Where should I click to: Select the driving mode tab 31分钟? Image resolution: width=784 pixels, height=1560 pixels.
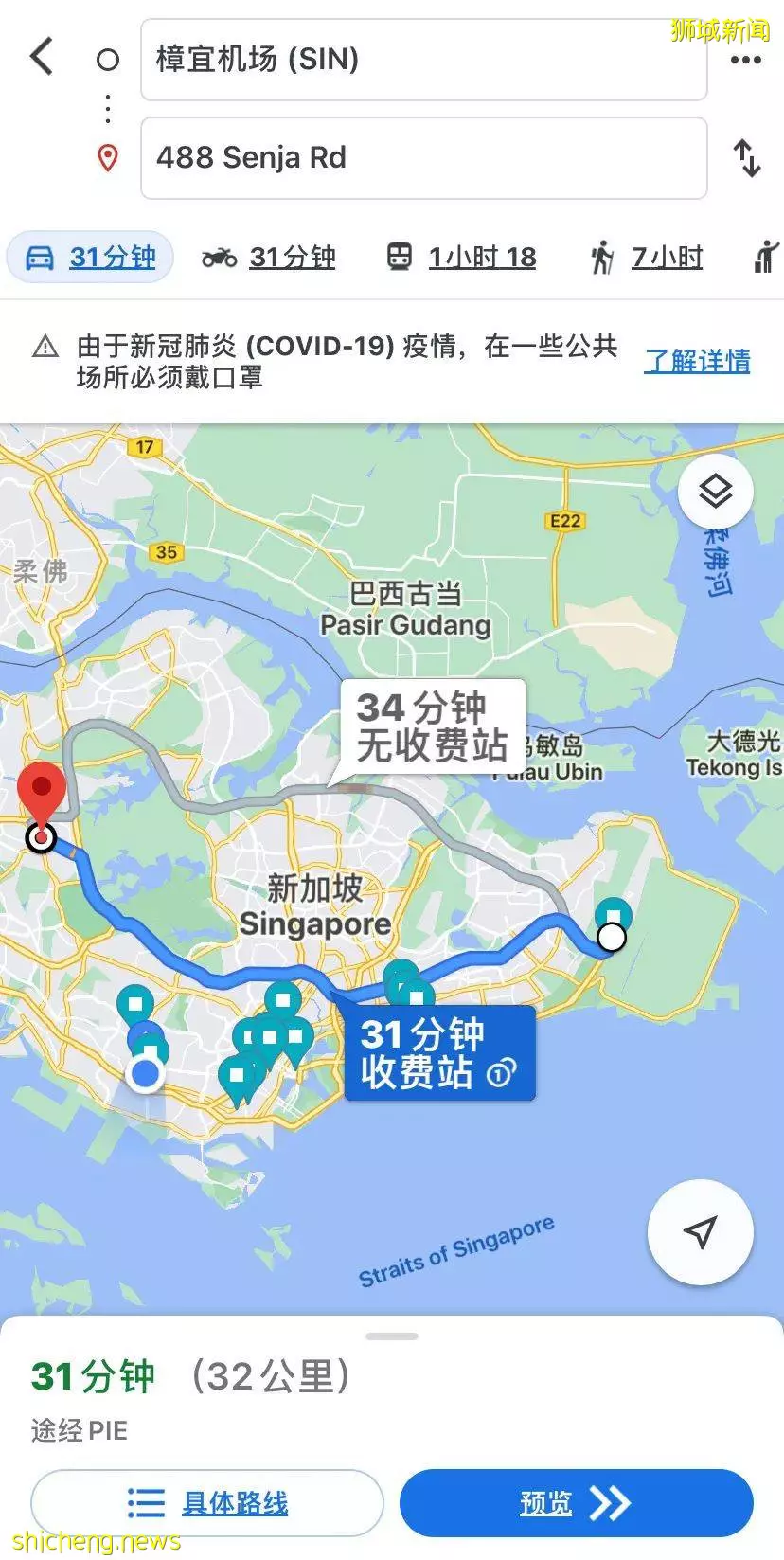91,258
